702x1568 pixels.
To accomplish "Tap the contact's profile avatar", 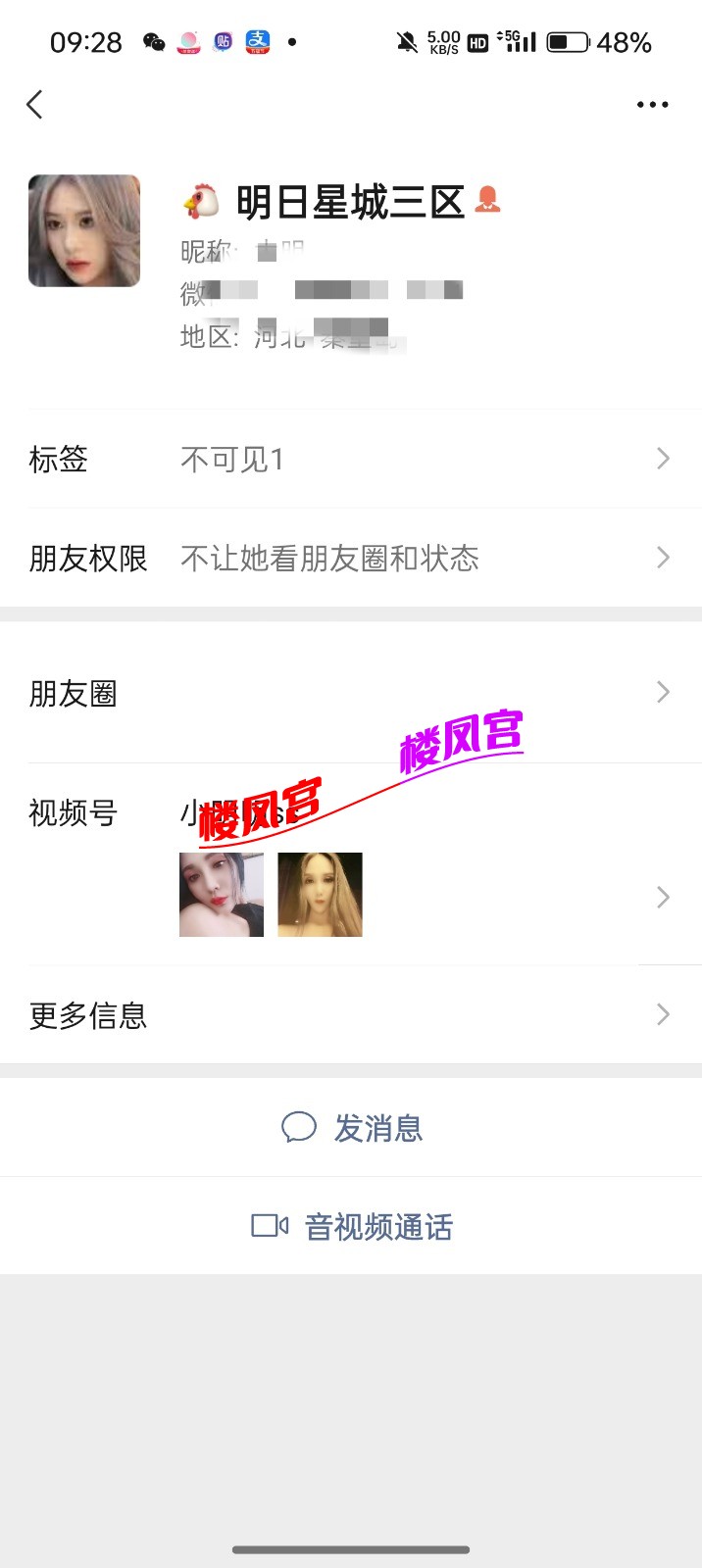I will [x=84, y=231].
